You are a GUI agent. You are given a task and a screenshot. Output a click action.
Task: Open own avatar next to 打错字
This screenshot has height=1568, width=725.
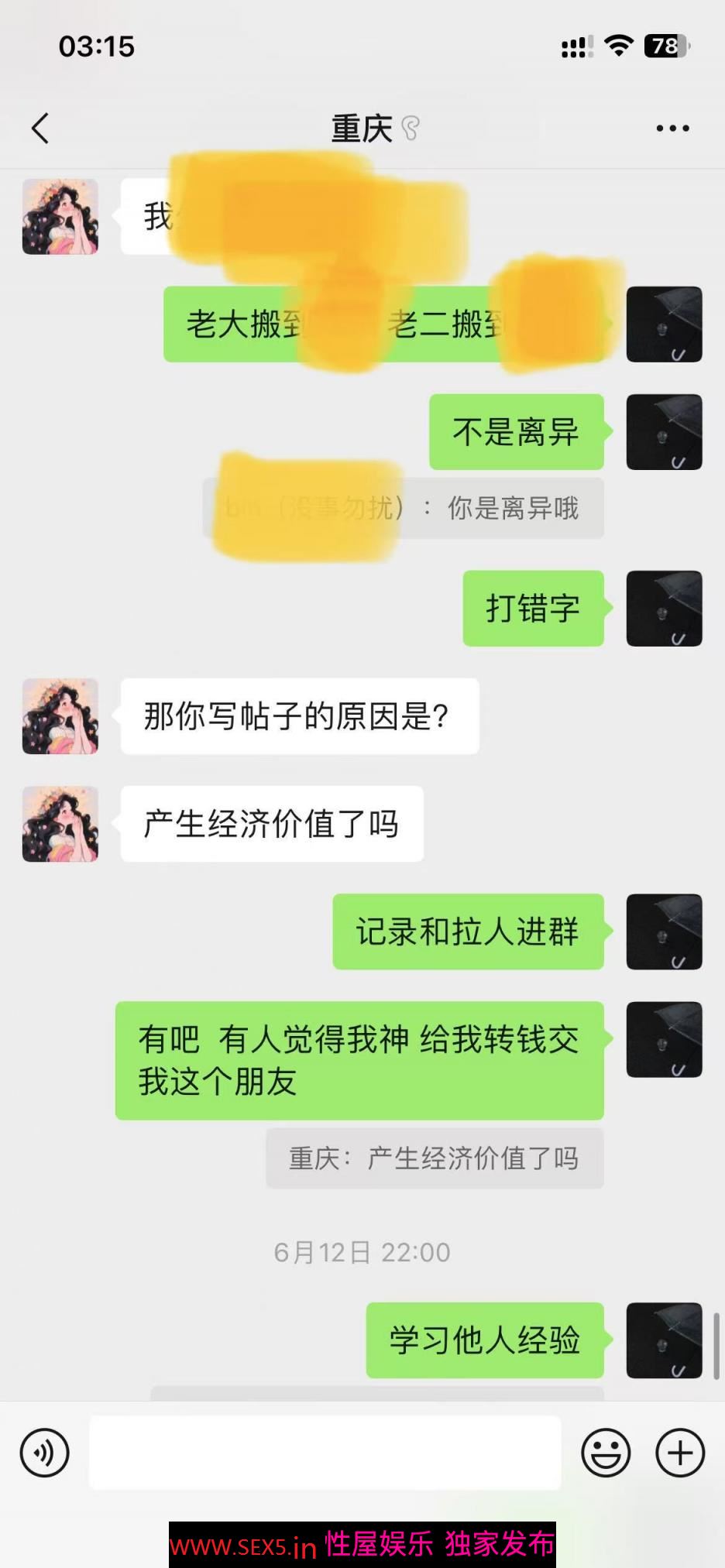pyautogui.click(x=664, y=609)
